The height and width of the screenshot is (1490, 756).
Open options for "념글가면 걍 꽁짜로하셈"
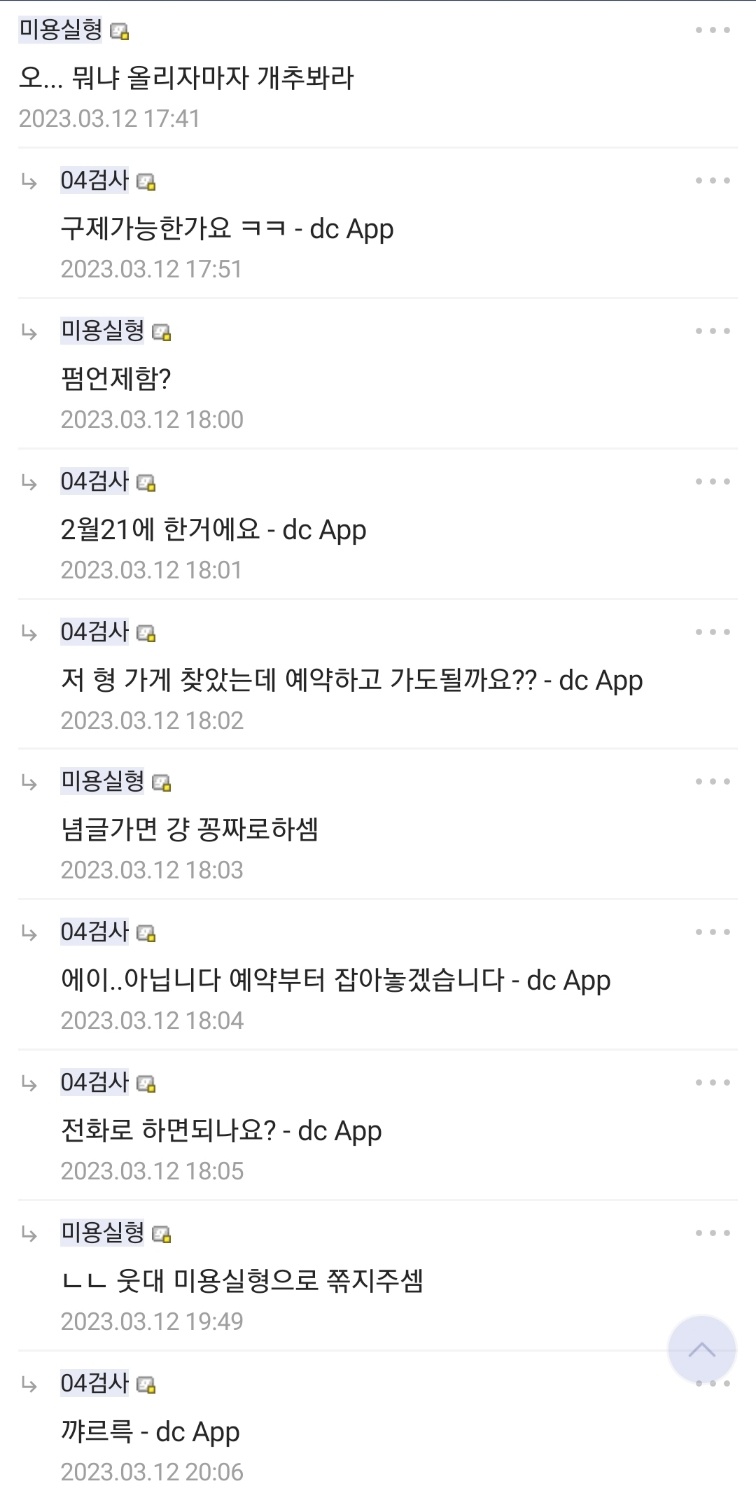pos(713,782)
